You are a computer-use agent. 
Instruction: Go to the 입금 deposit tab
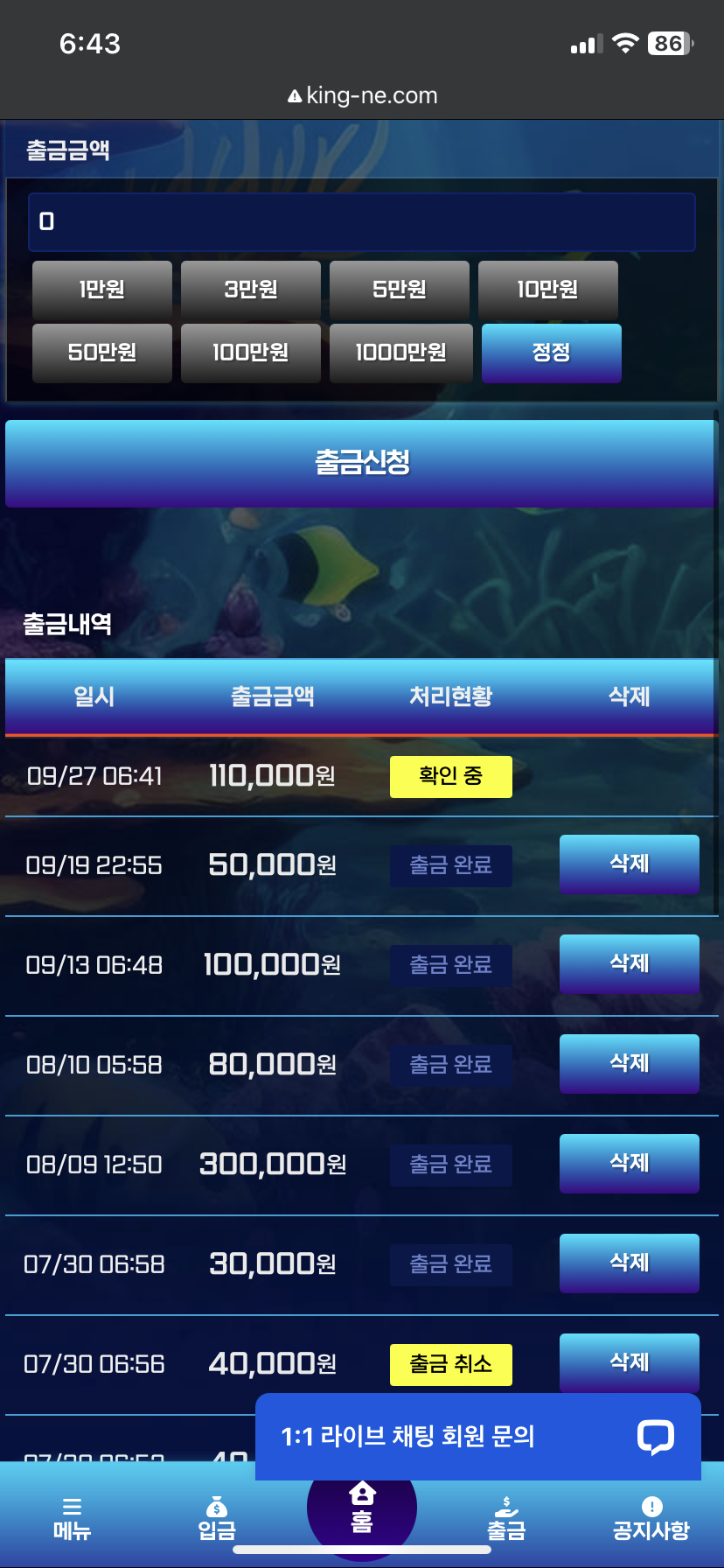[x=217, y=1518]
